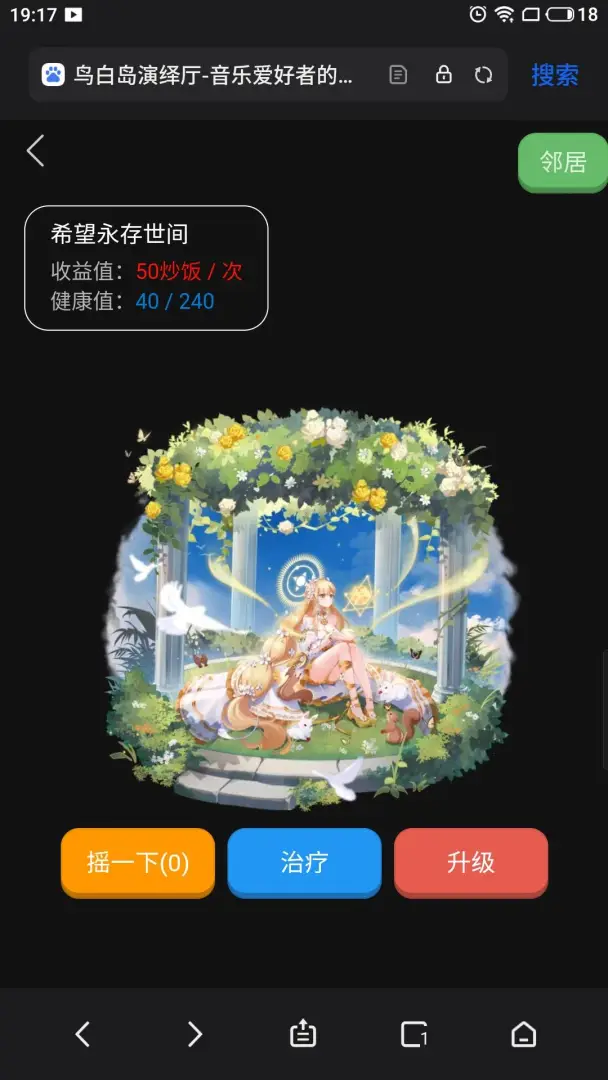This screenshot has height=1080, width=608.
Task: Heal with the blue 治疗 button
Action: click(304, 862)
